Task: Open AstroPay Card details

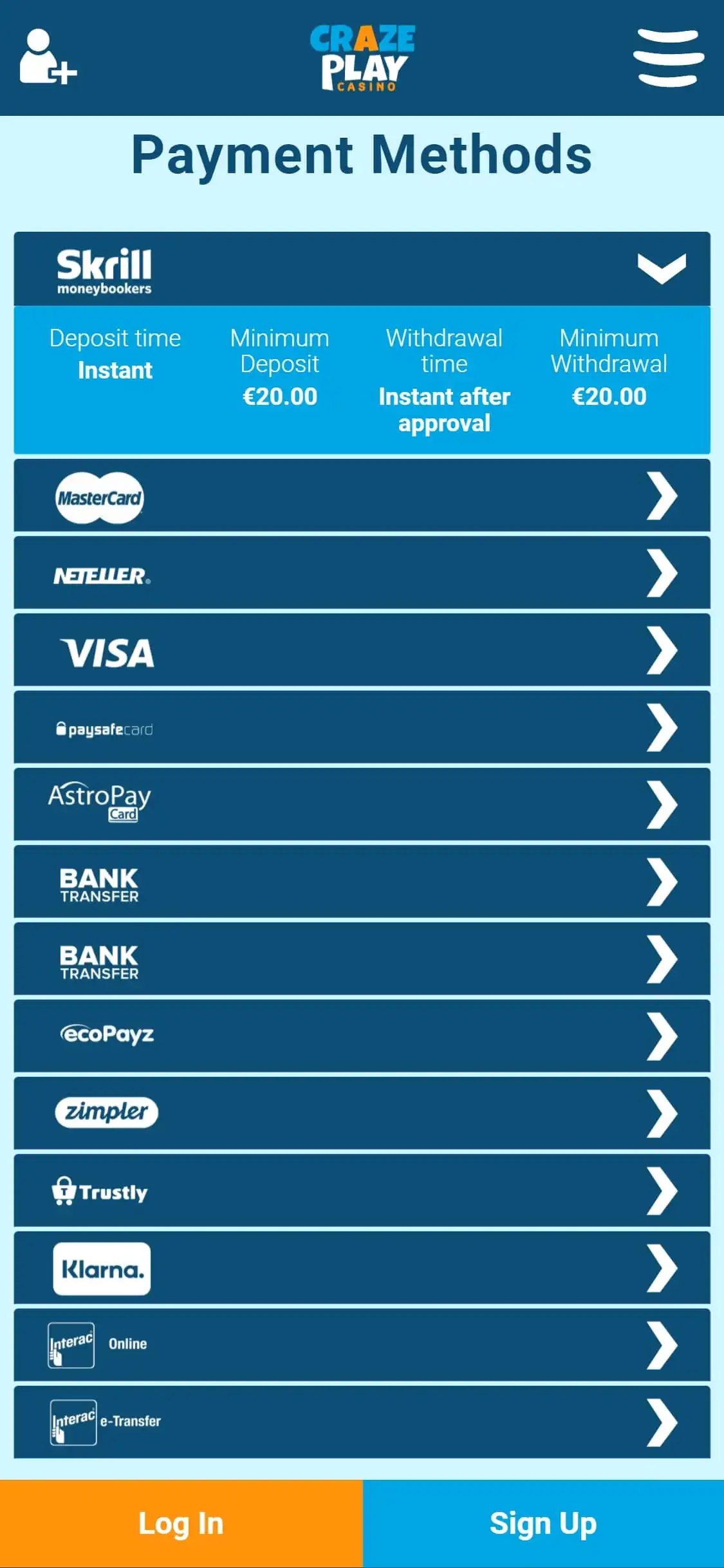Action: [x=662, y=805]
